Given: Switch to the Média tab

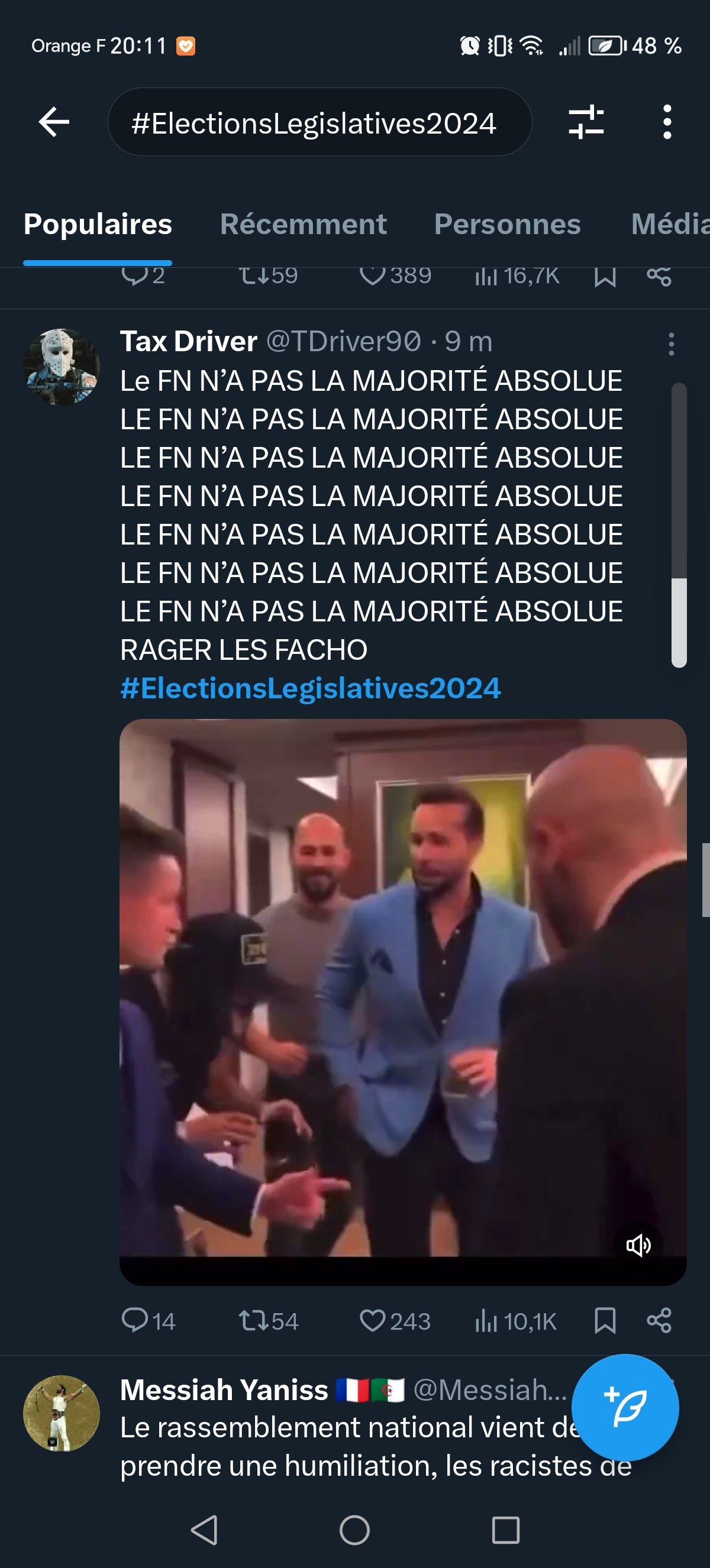Looking at the screenshot, I should click(669, 224).
